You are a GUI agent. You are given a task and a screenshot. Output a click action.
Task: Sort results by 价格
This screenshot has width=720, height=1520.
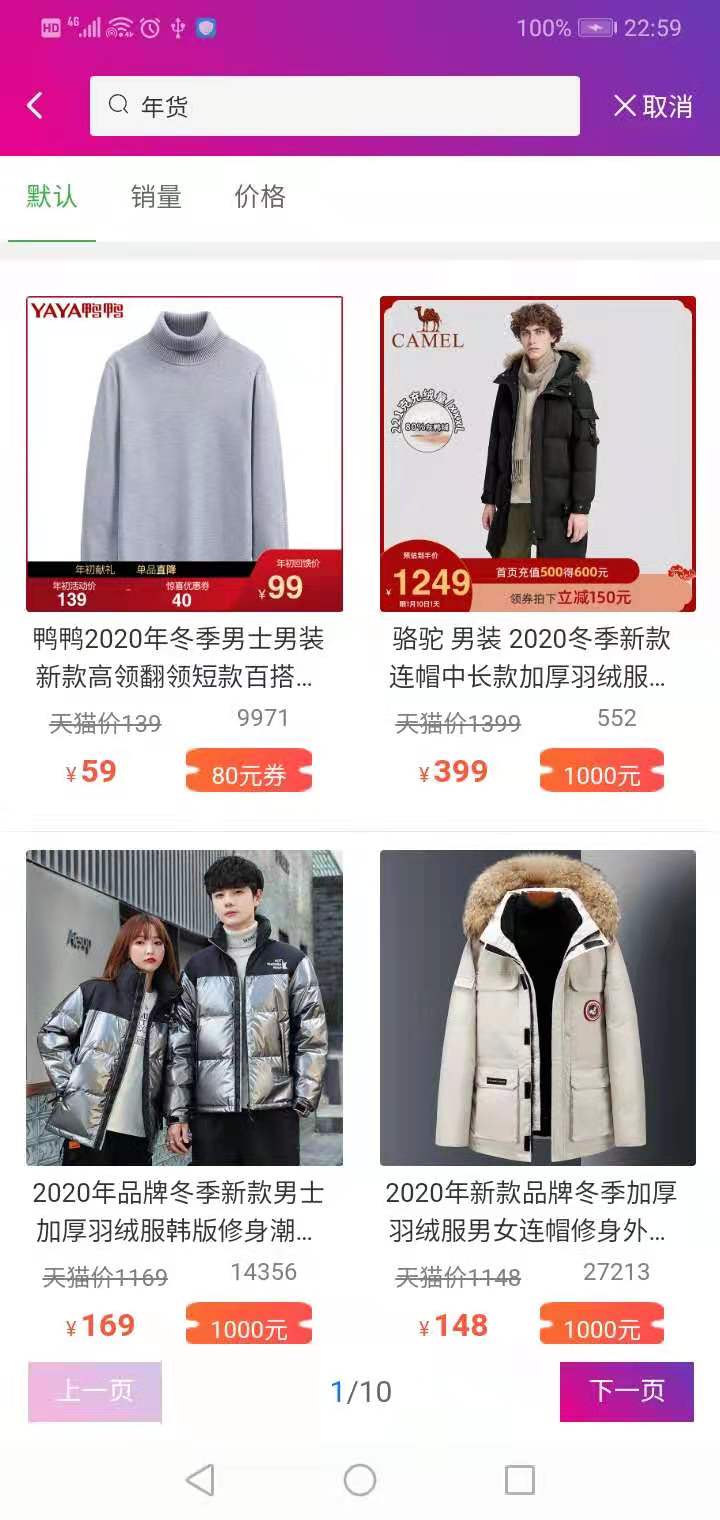(260, 197)
